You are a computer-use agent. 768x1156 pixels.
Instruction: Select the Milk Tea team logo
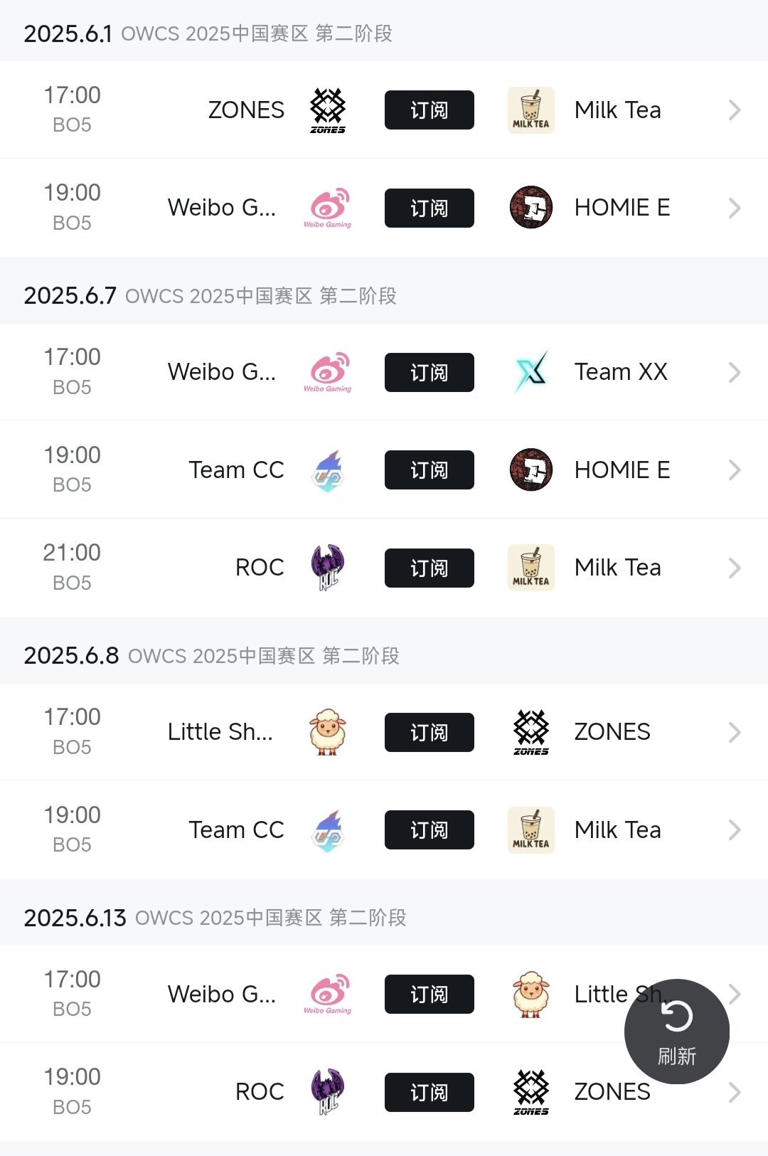[531, 110]
